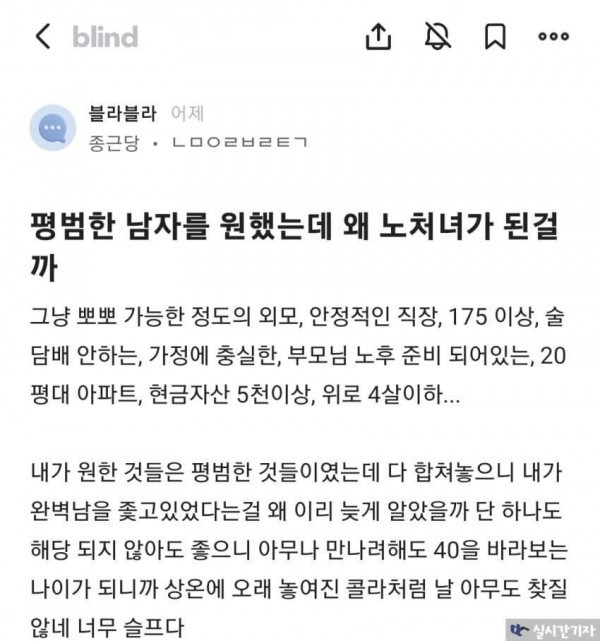600x641 pixels.
Task: Open the 블라블라 author profile avatar
Action: [x=51, y=128]
